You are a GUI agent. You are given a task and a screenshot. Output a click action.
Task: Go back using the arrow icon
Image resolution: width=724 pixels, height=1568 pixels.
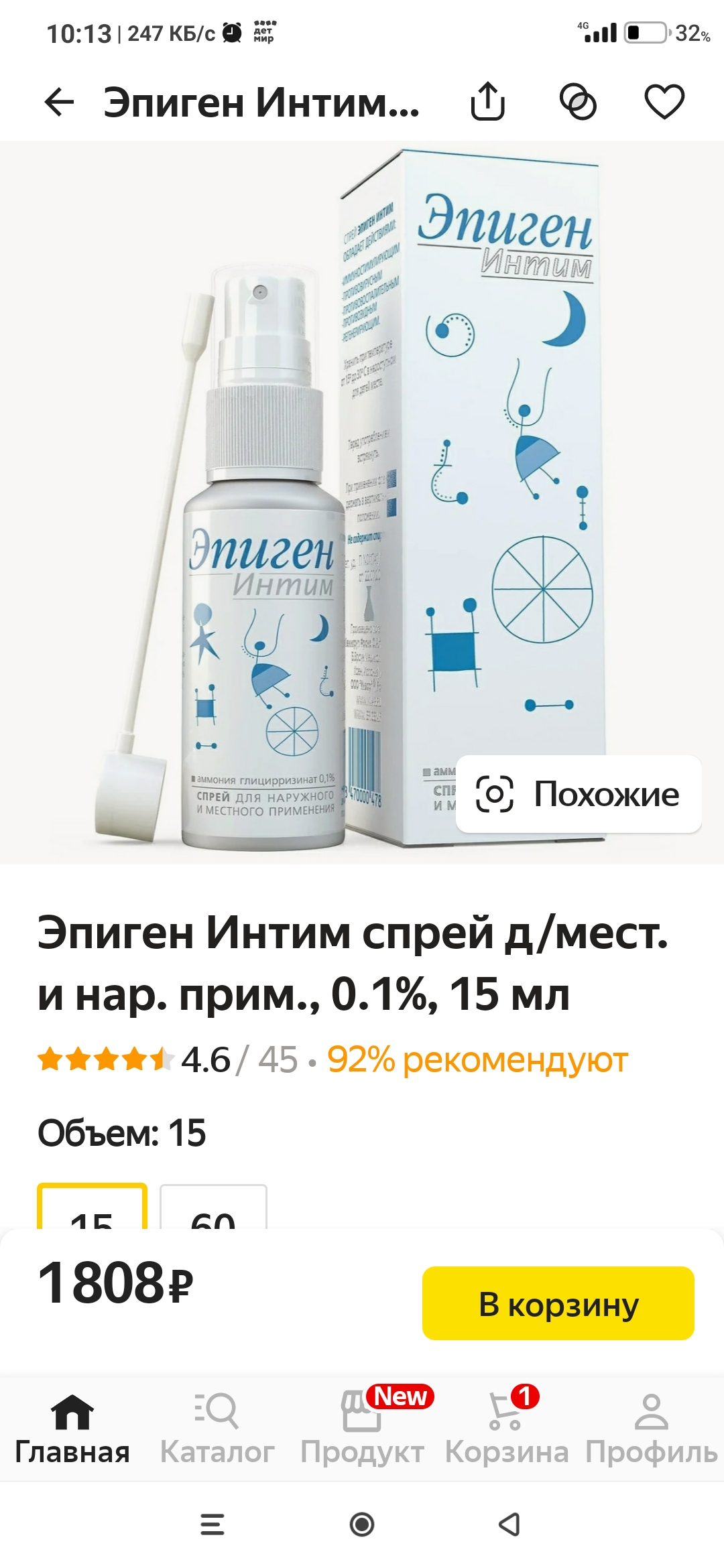[59, 102]
